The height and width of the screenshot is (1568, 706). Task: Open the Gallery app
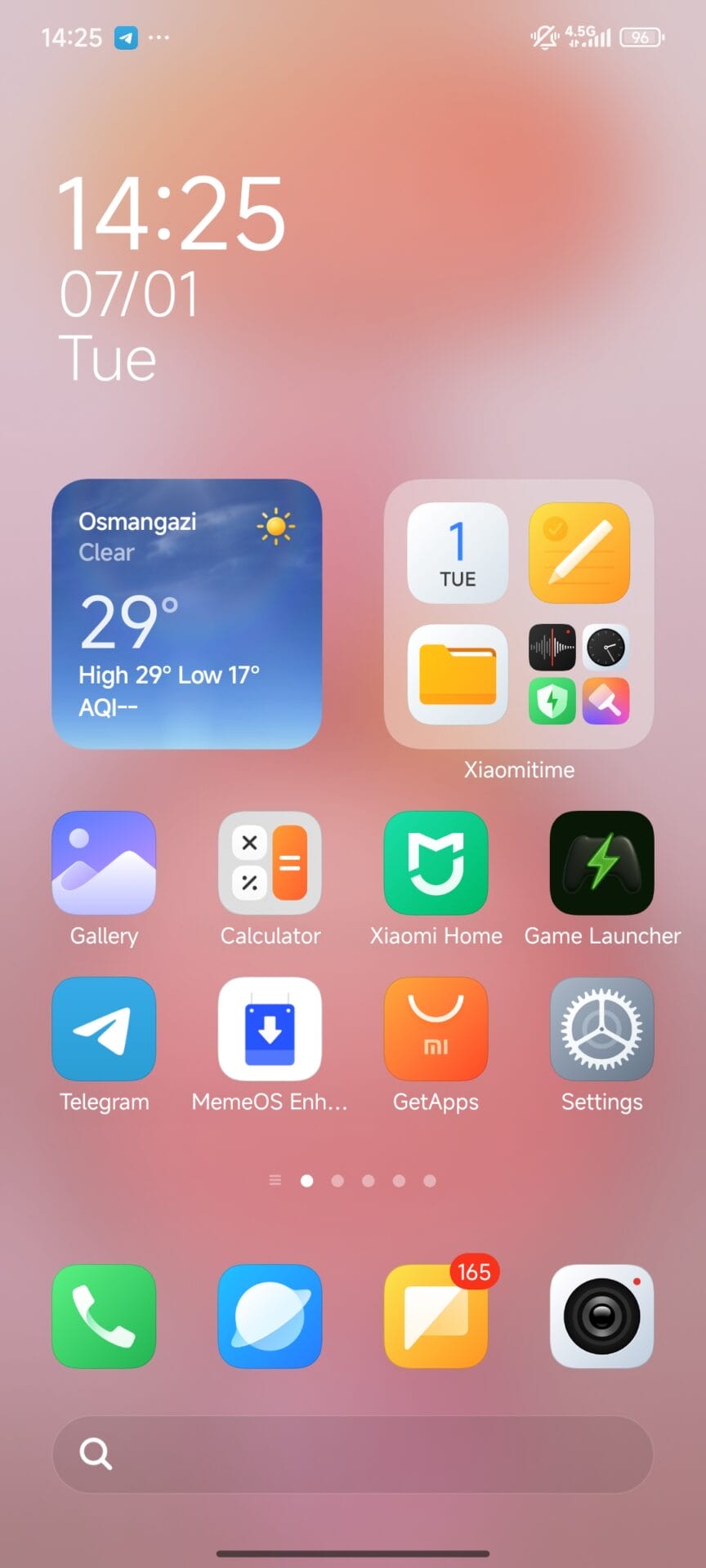click(104, 862)
